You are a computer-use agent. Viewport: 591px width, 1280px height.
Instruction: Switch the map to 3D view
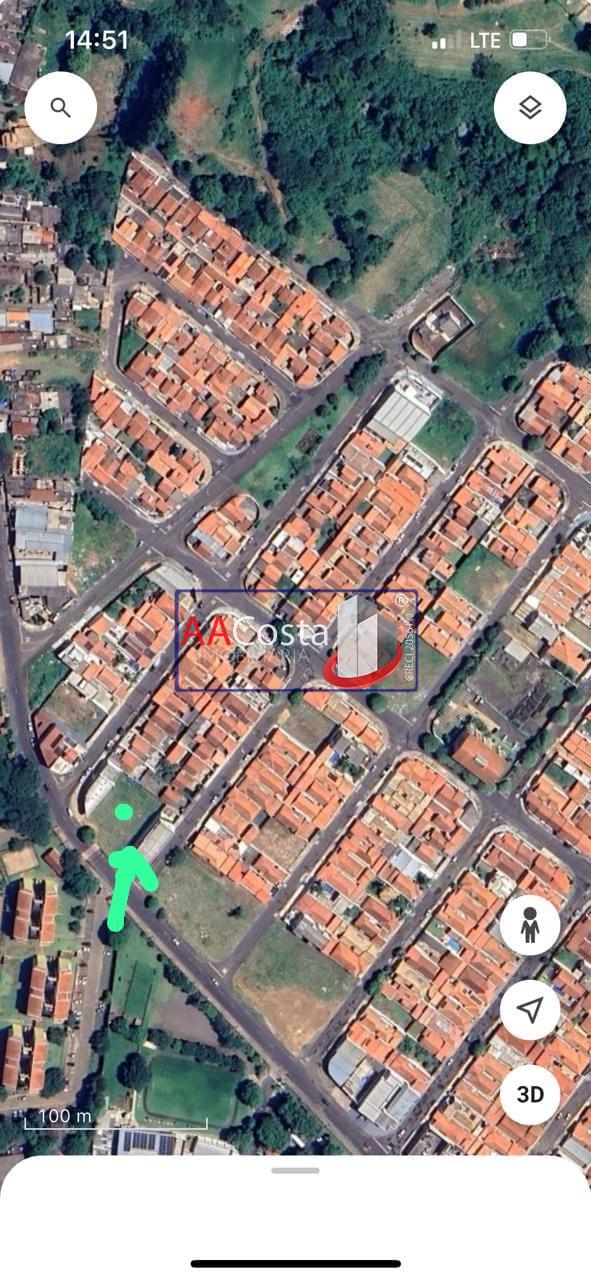pos(530,1094)
